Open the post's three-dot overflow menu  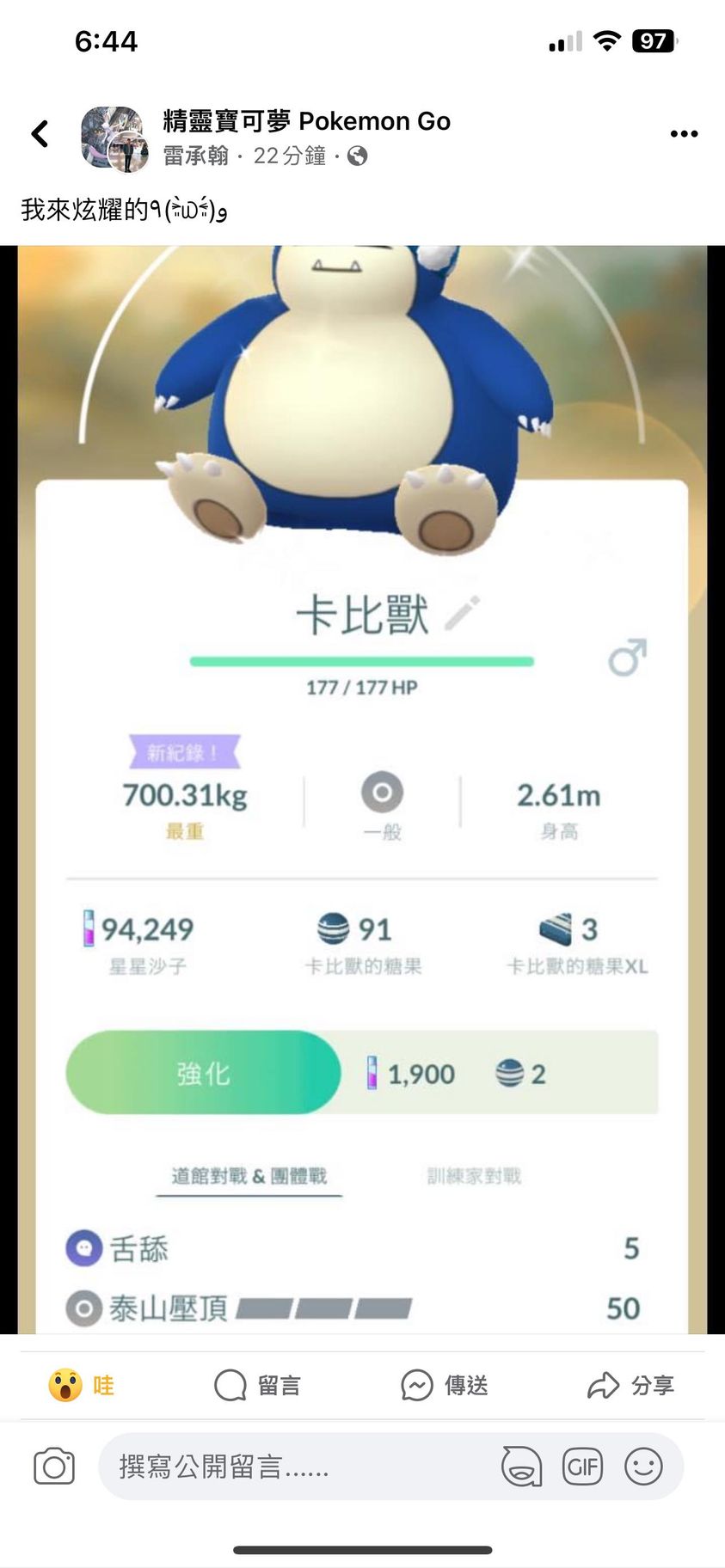click(684, 134)
